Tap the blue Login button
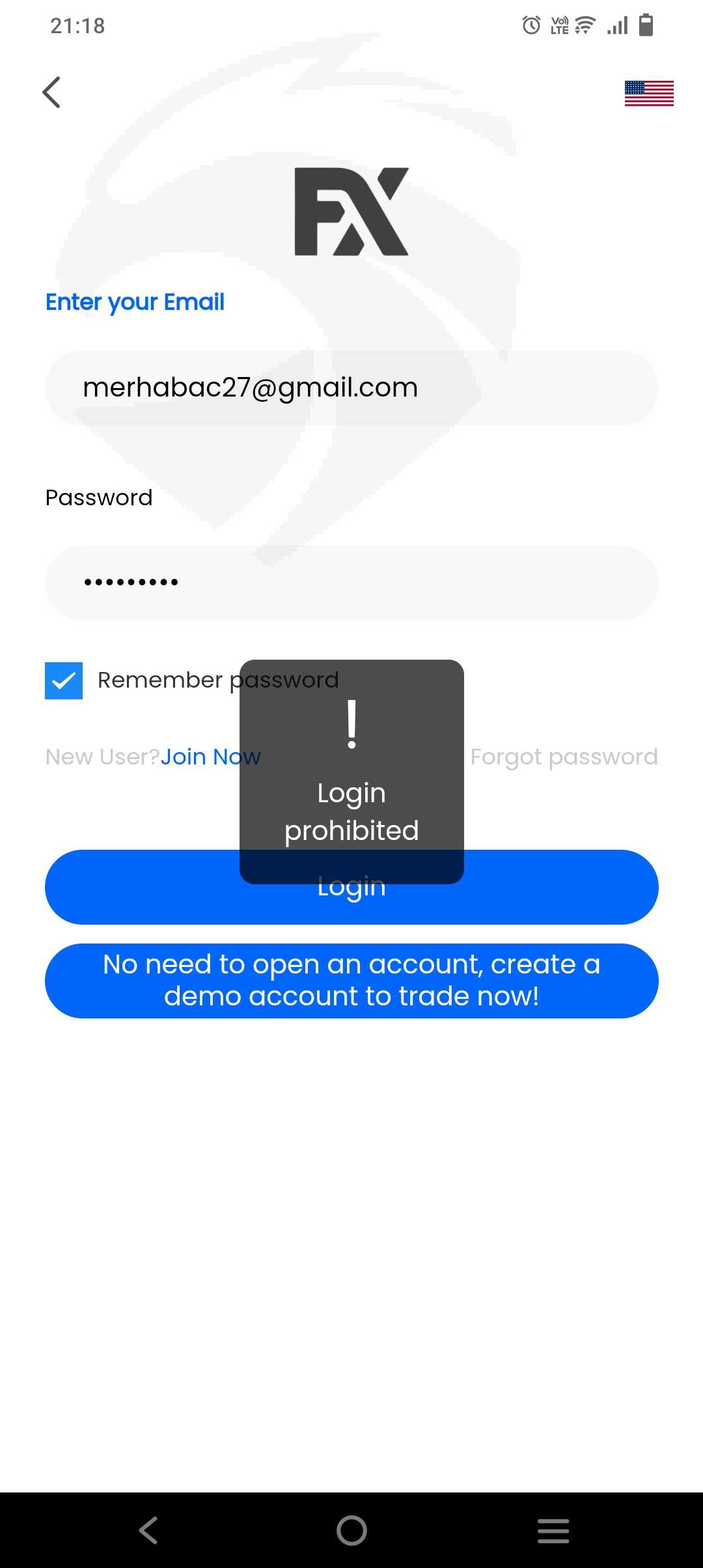The image size is (703, 1568). pyautogui.click(x=351, y=887)
